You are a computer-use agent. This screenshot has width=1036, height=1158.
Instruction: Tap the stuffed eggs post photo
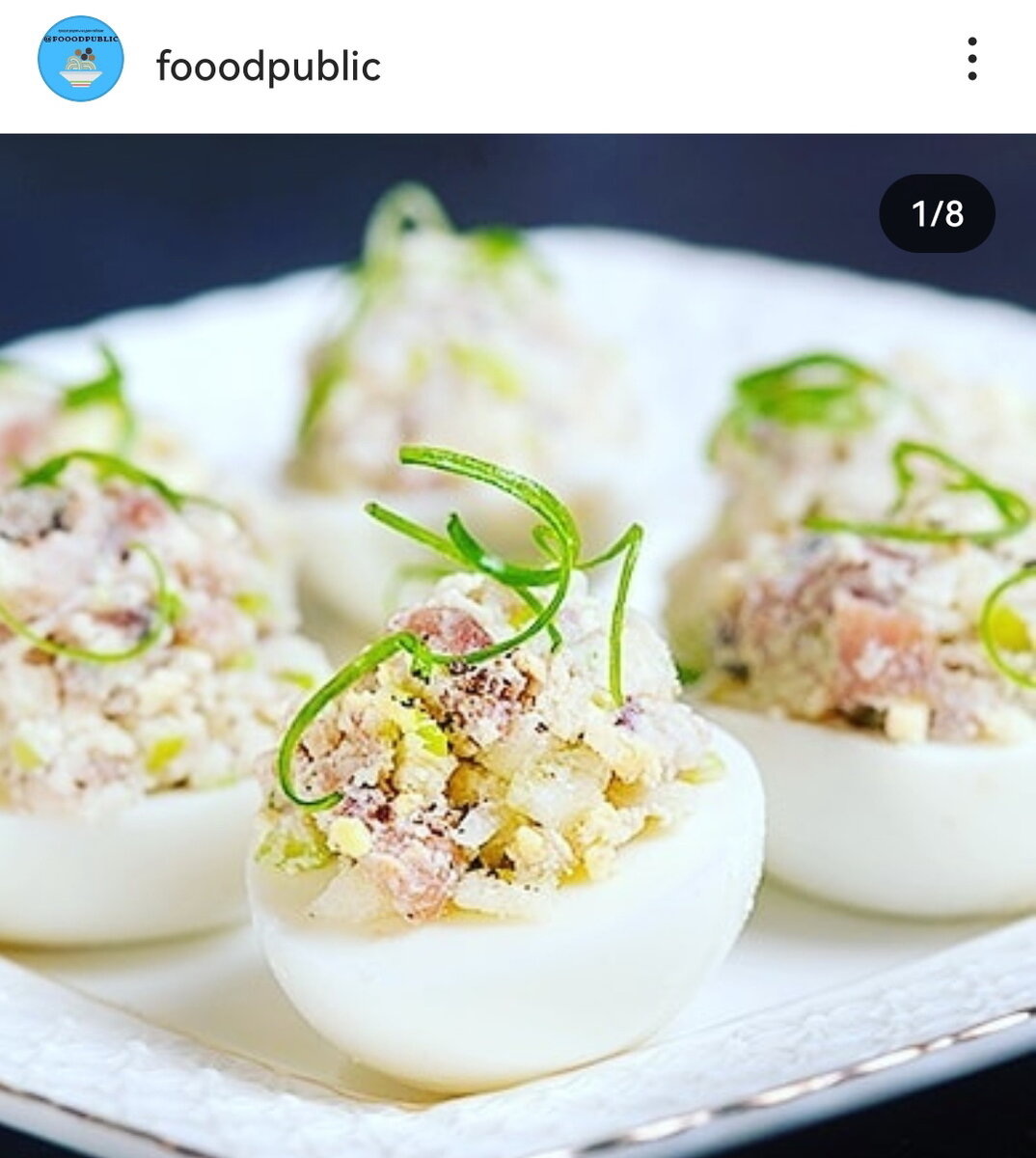pyautogui.click(x=518, y=645)
